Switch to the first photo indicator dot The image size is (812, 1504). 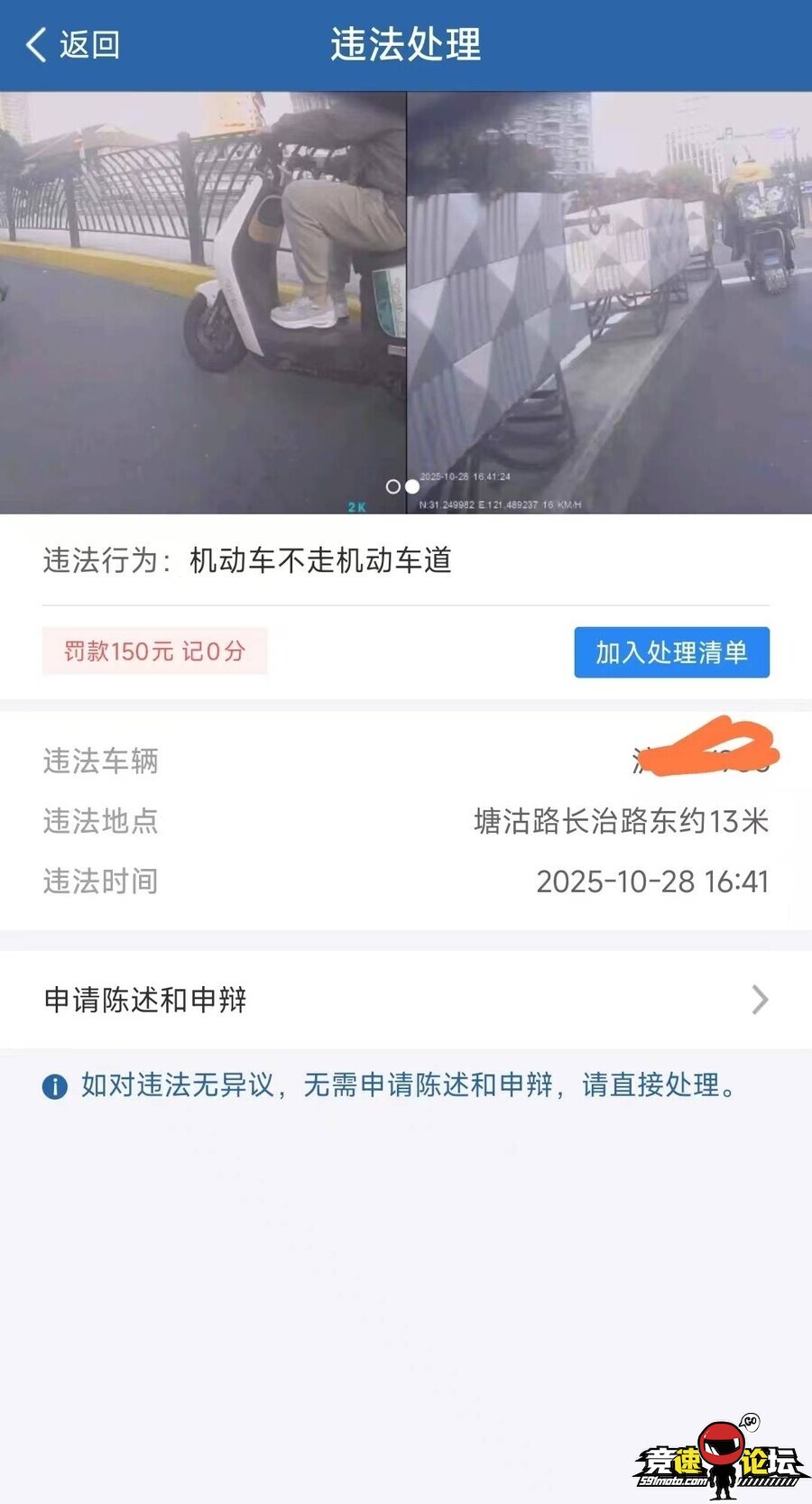[392, 486]
